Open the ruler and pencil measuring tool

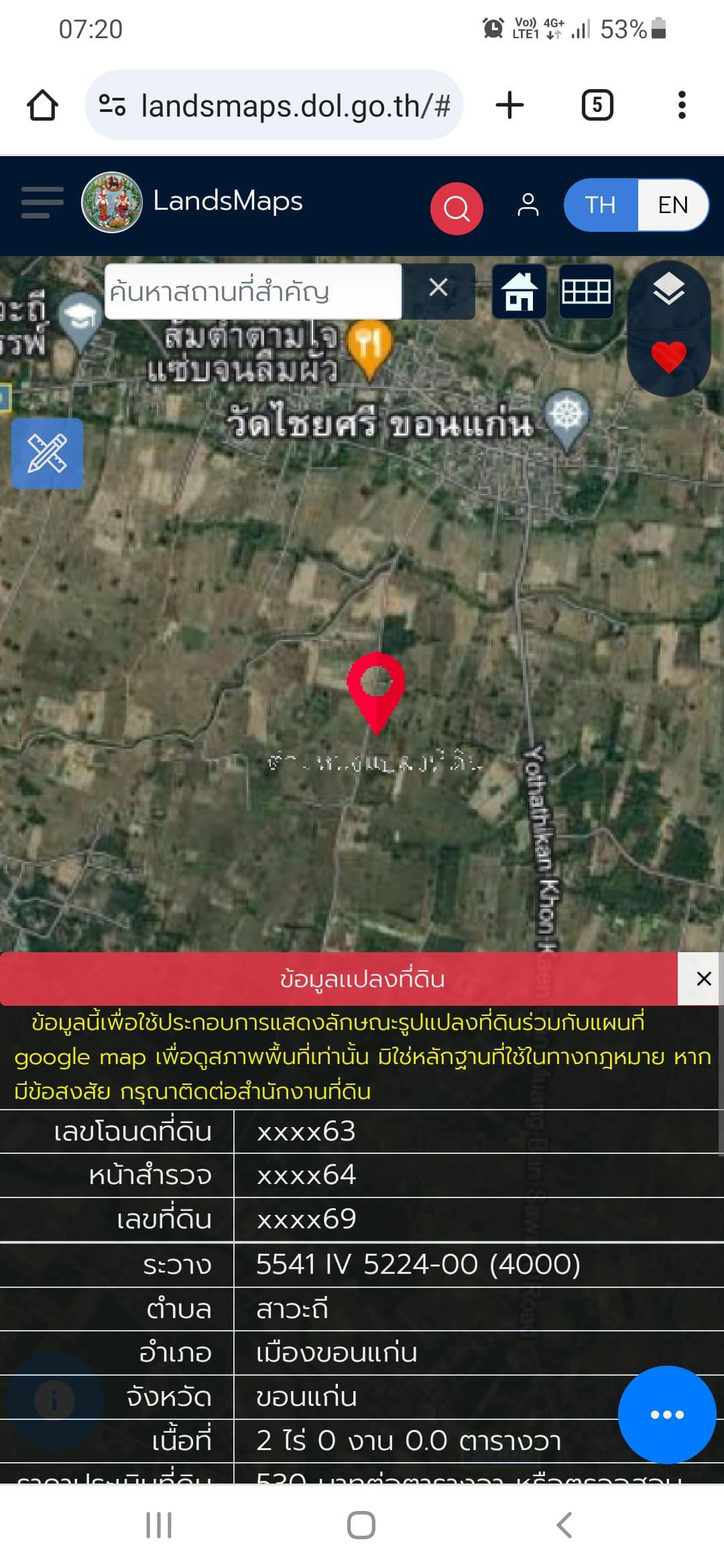[47, 453]
